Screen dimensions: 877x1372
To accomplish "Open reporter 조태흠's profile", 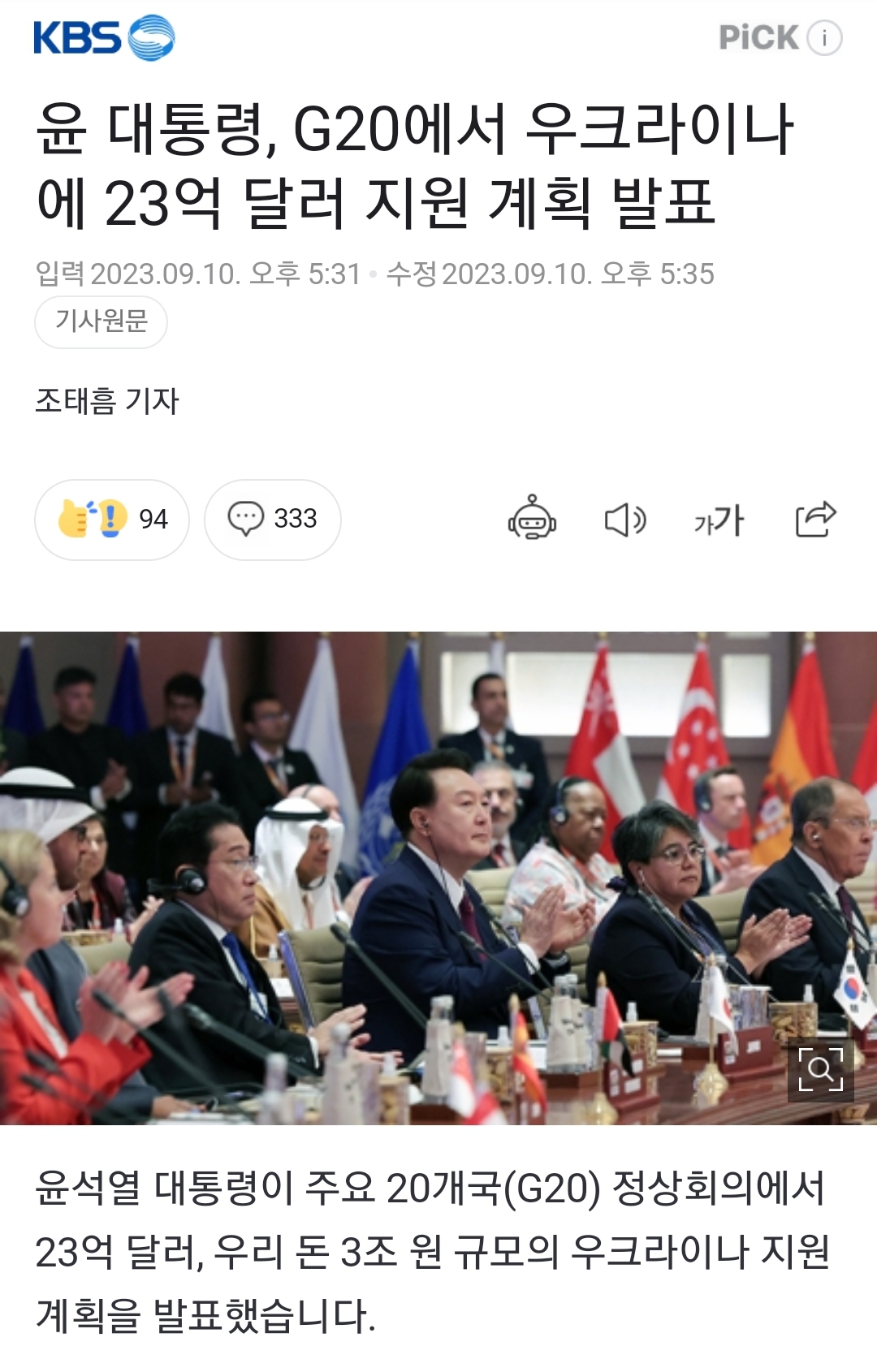I will click(107, 401).
